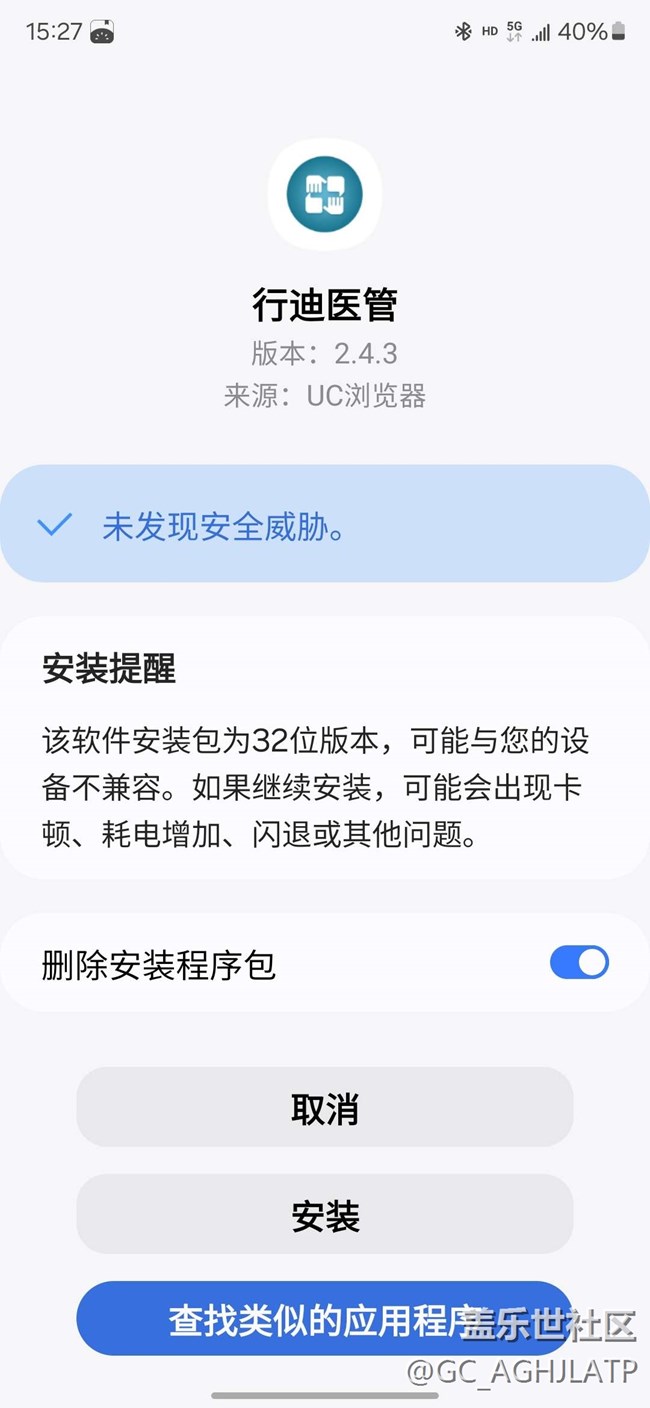
Task: Tap 查找类似的应用程序 to find similar apps
Action: tap(325, 1319)
